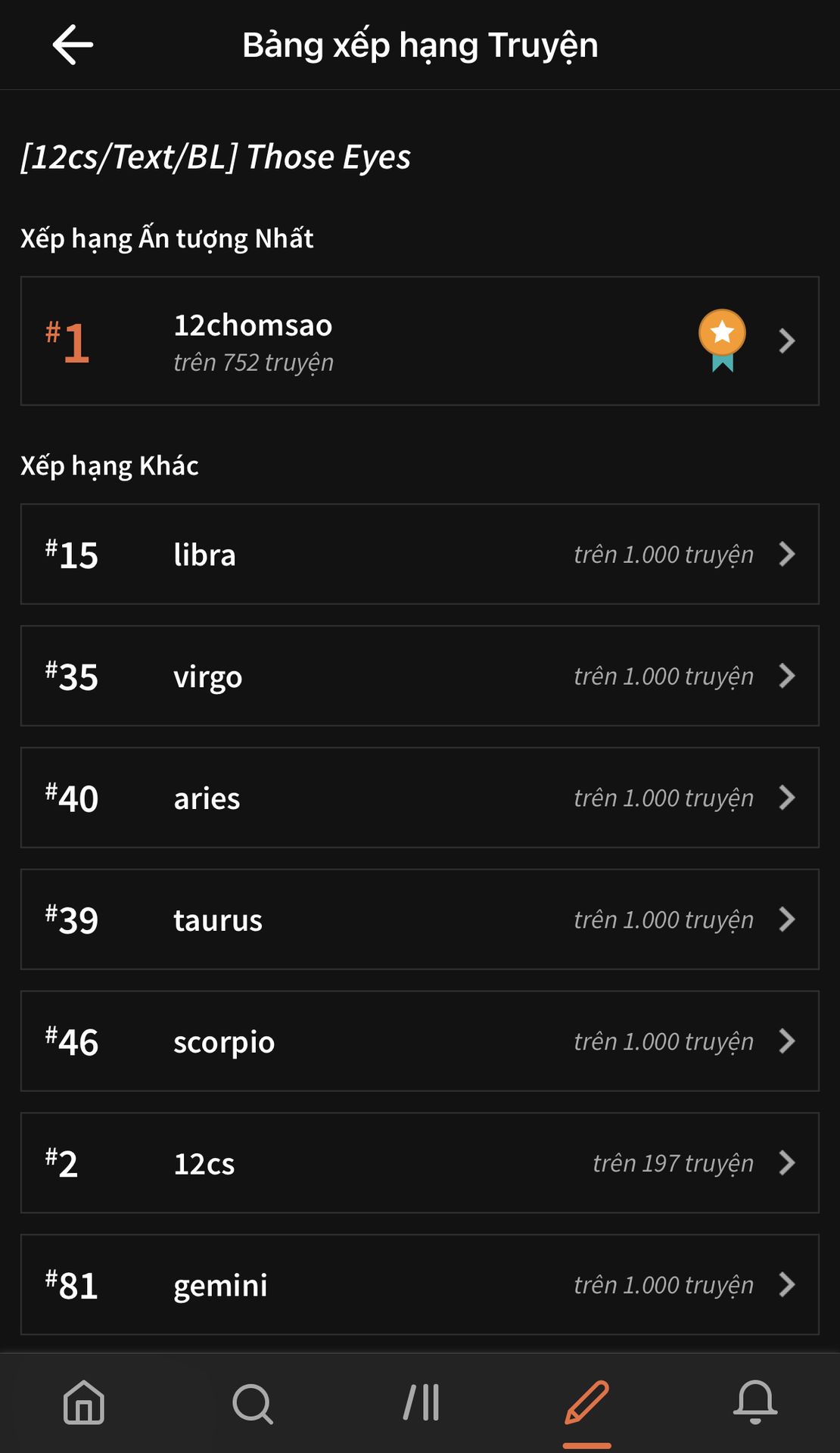Open the gemini ranking row
This screenshot has height=1453, width=840.
coord(419,1285)
